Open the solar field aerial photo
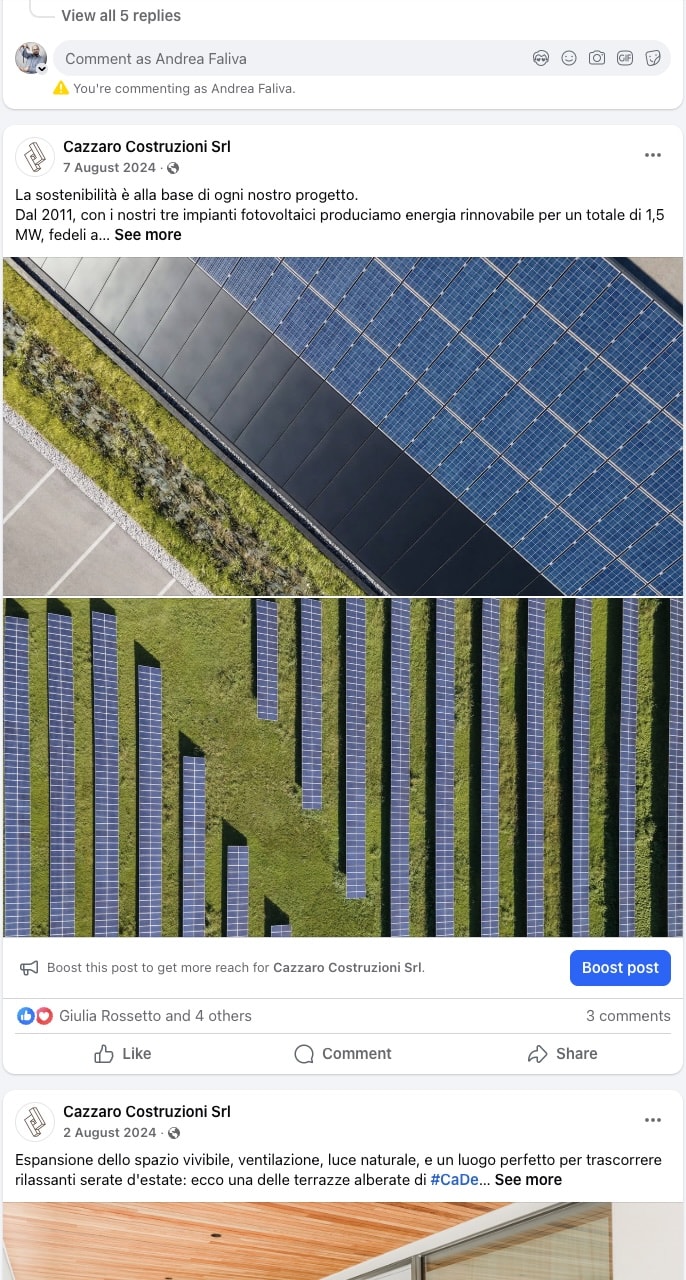This screenshot has width=686, height=1280. pyautogui.click(x=343, y=768)
